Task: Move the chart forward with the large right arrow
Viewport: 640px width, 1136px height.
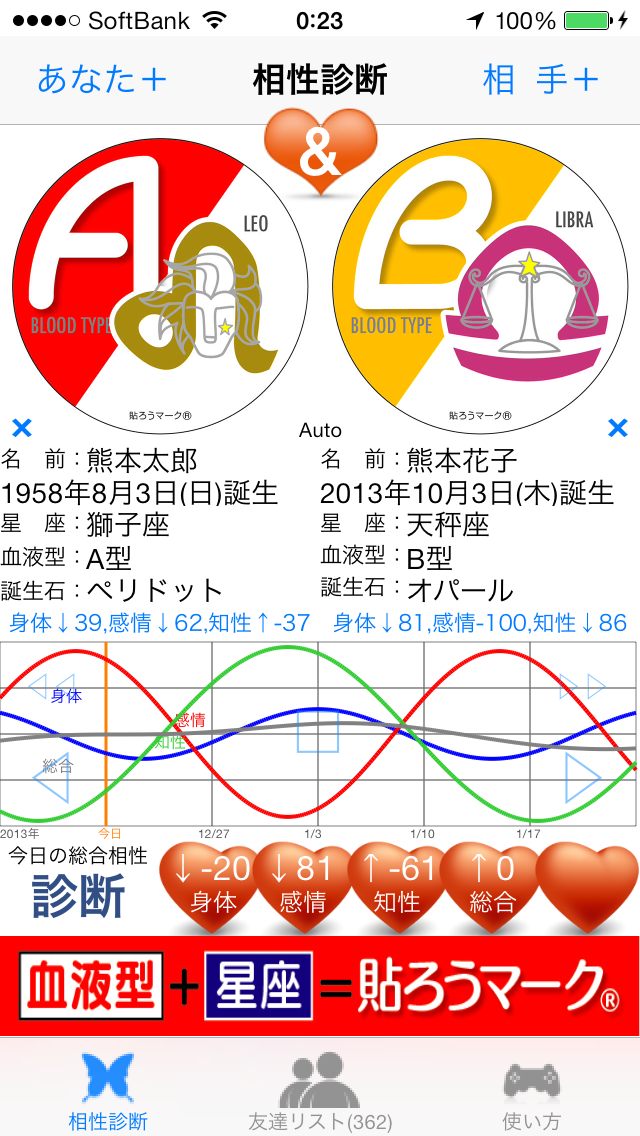Action: [582, 778]
